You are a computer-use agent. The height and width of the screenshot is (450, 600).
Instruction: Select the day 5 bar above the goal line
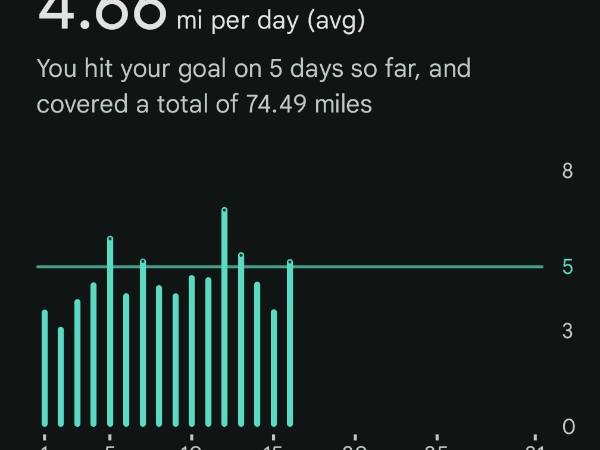(x=110, y=332)
